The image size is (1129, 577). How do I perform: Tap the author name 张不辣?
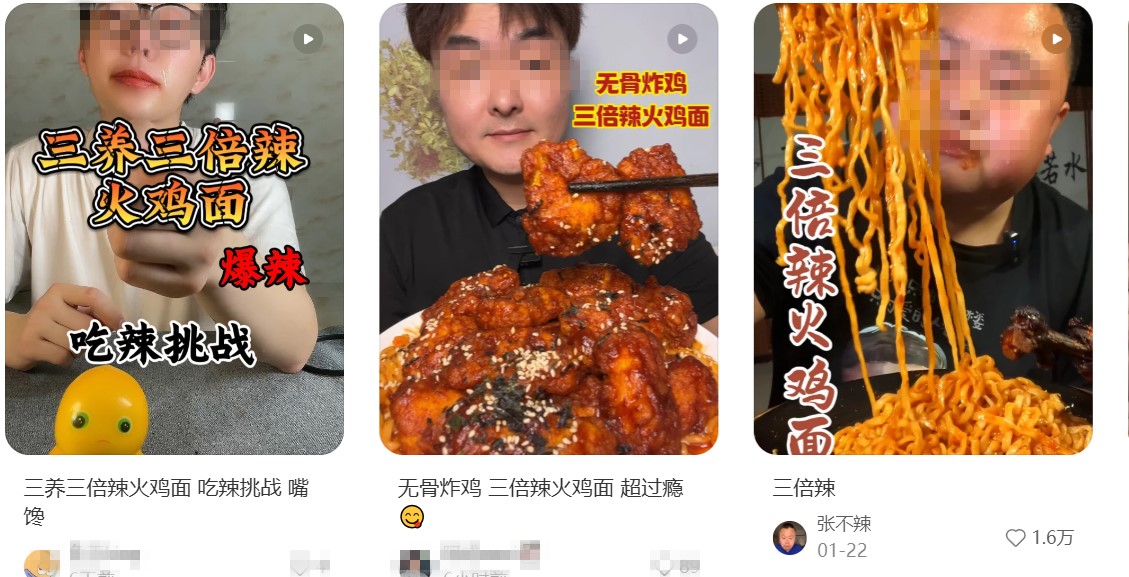[x=844, y=524]
